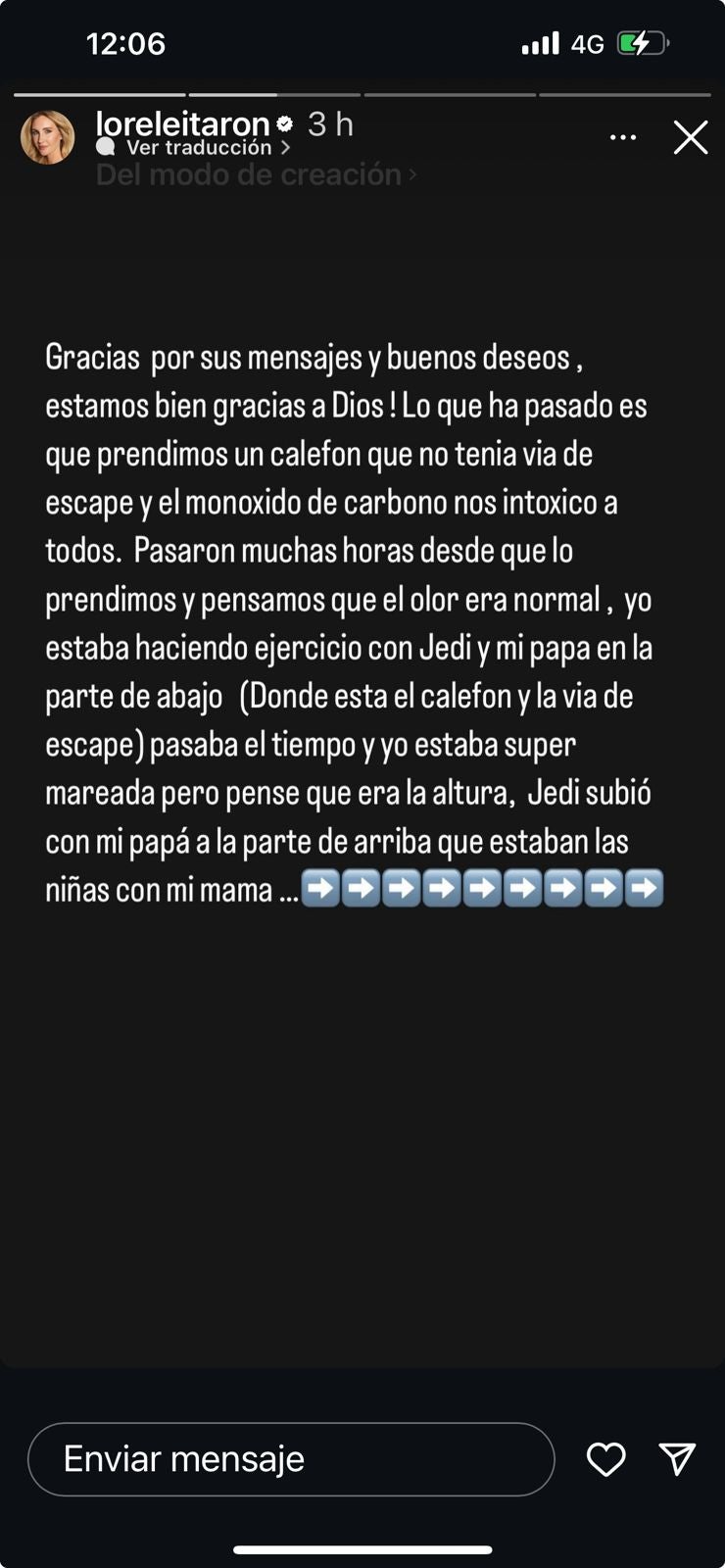Like this story with the heart
725x1568 pixels.
[605, 1459]
